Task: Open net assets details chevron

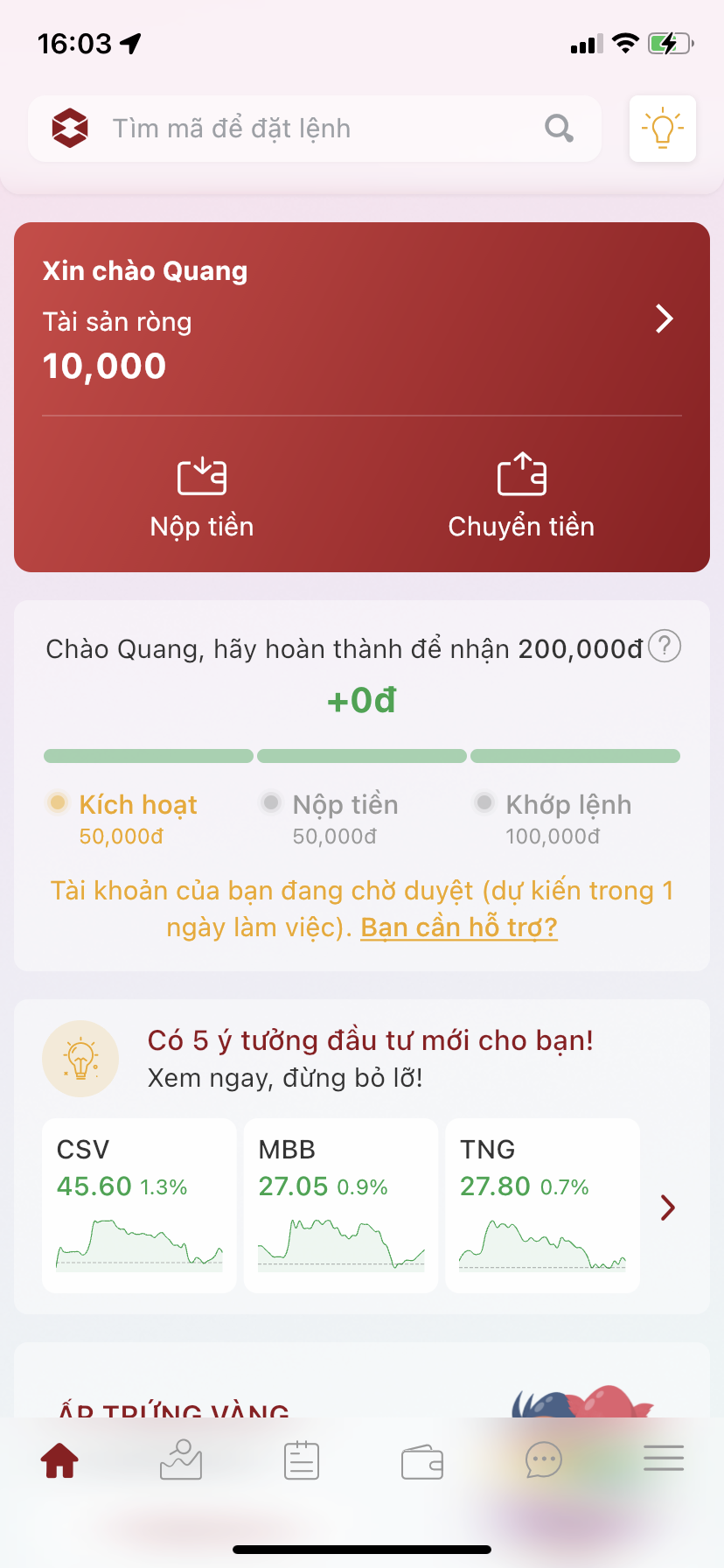Action: [x=665, y=319]
